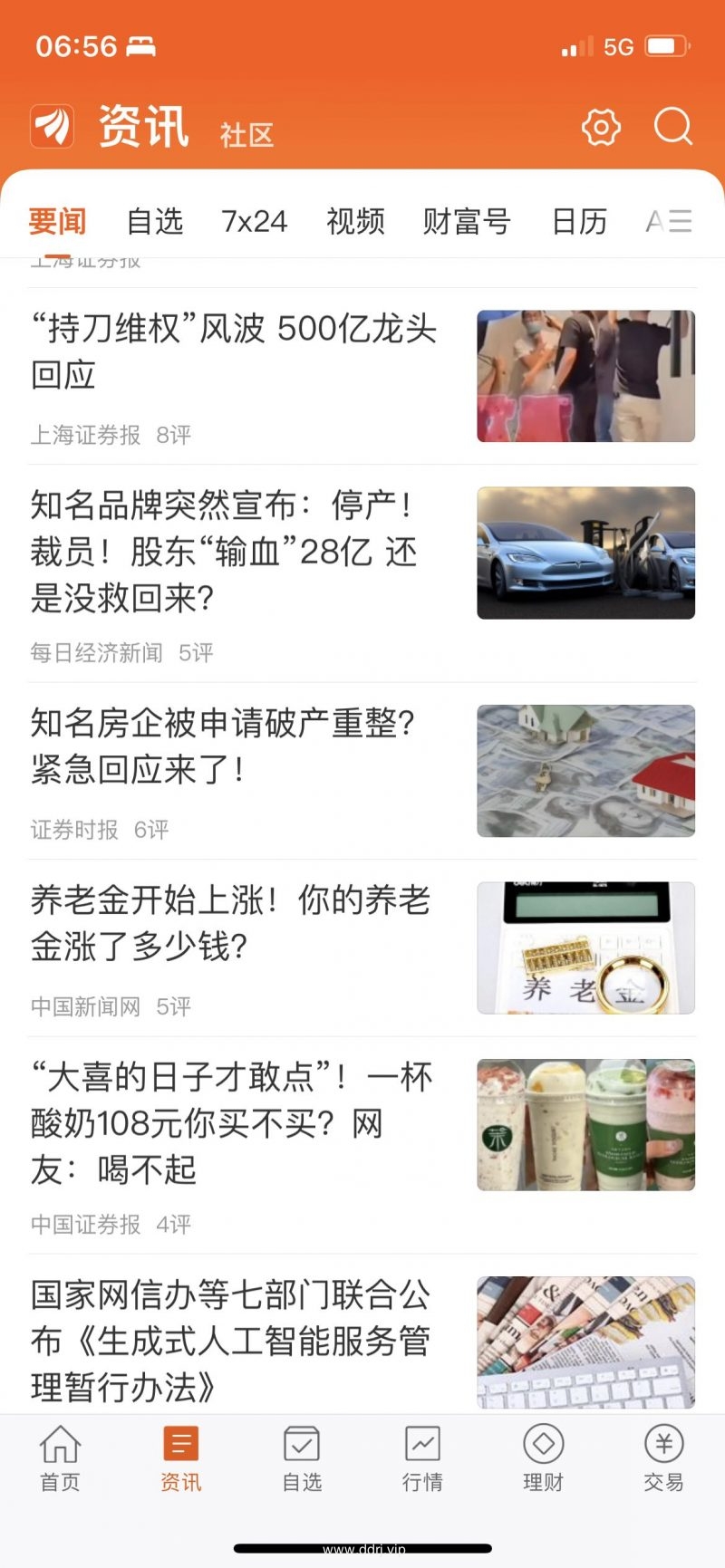
Task: Switch to the 7x24 tab
Action: pyautogui.click(x=255, y=221)
